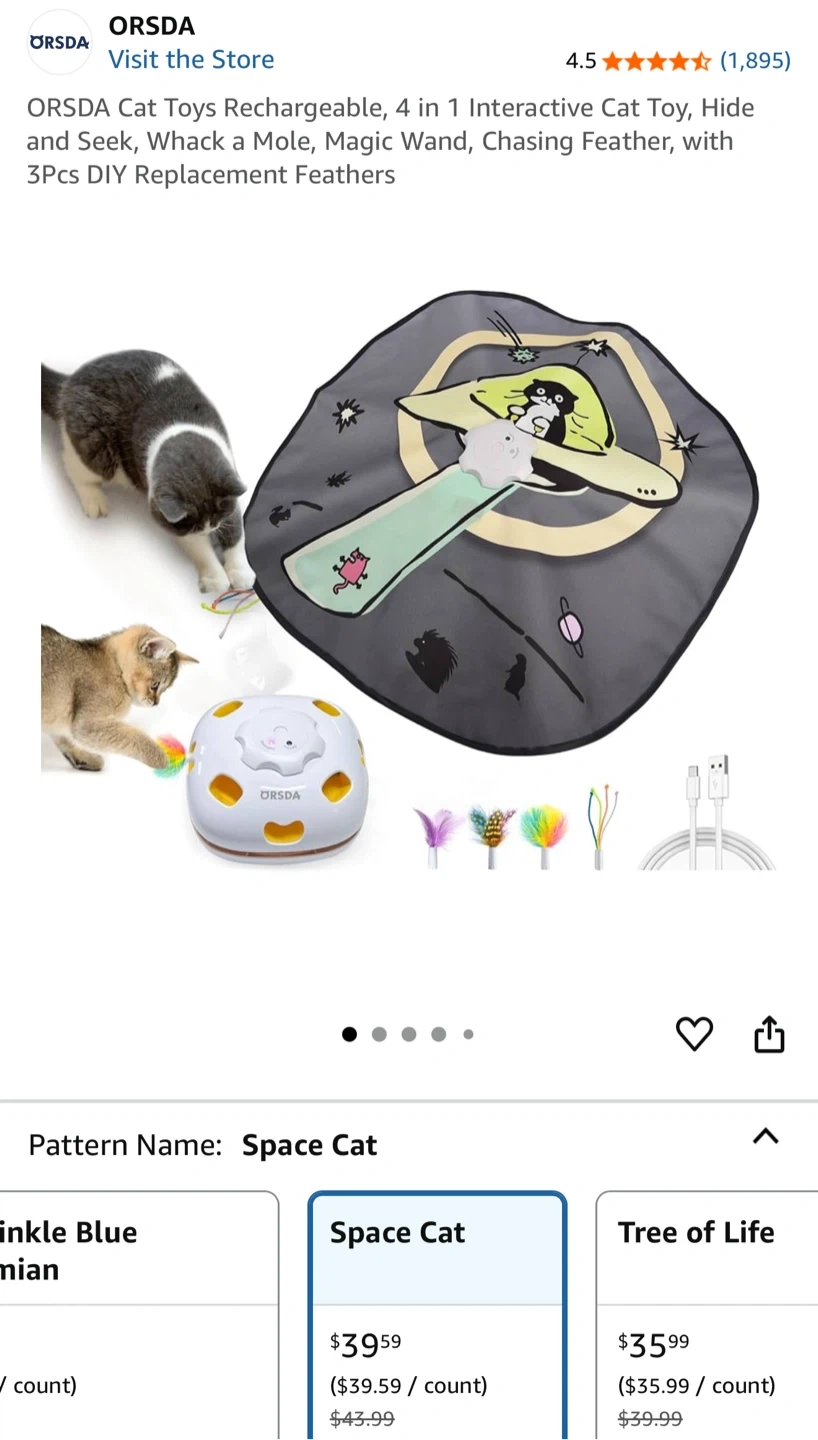This screenshot has height=1440, width=818.
Task: Tap the image carousel page dots
Action: click(409, 1034)
